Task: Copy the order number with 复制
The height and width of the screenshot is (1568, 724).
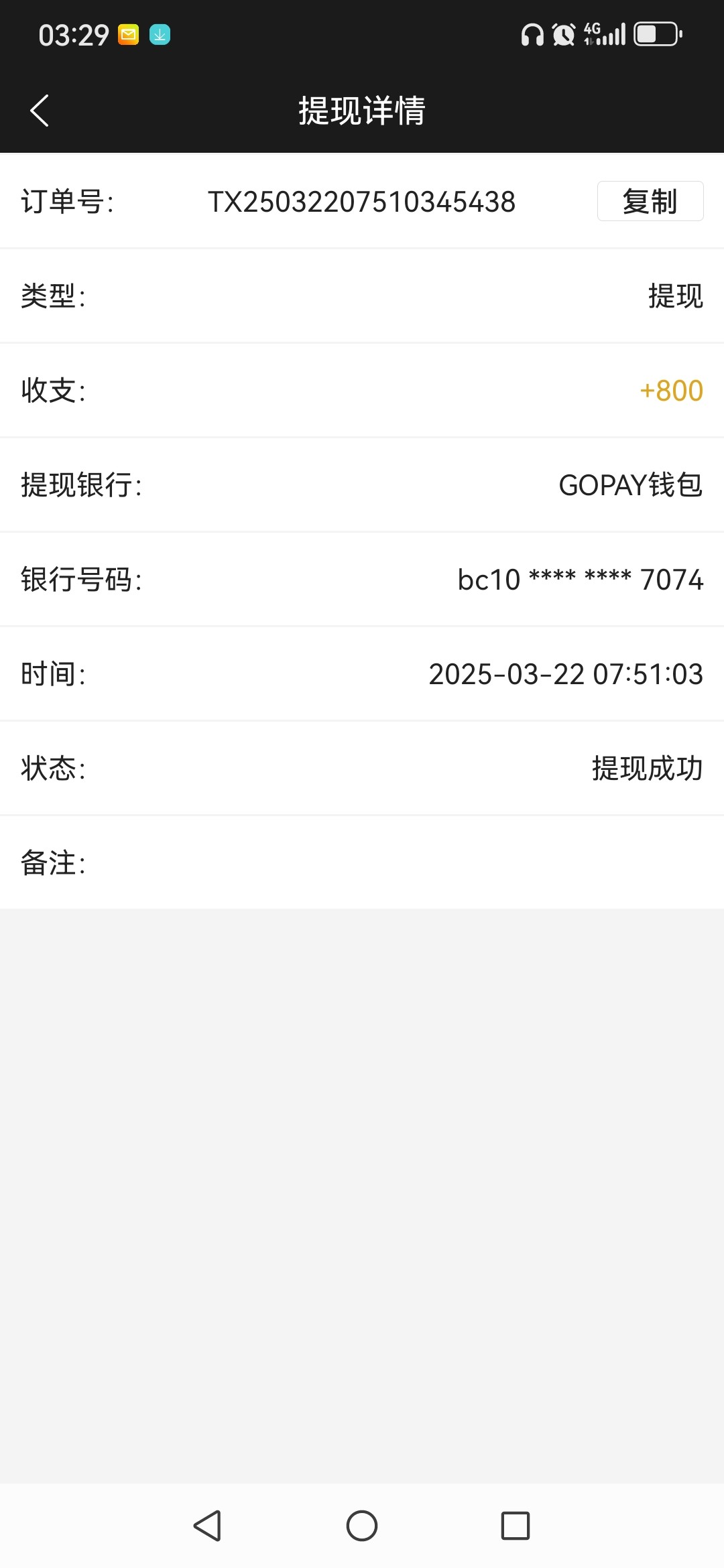Action: coord(650,201)
